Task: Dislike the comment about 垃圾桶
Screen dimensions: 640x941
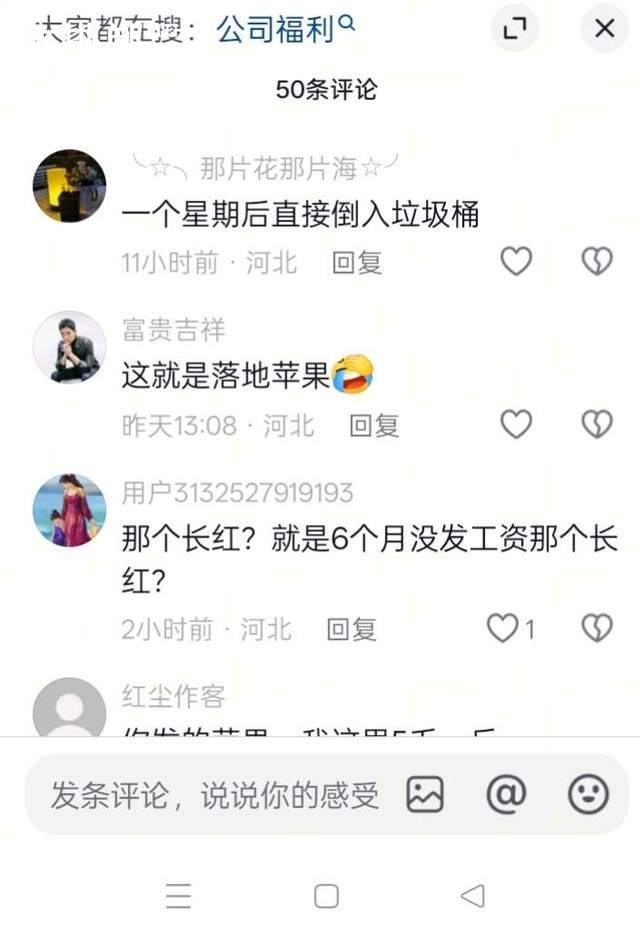Action: pos(597,262)
